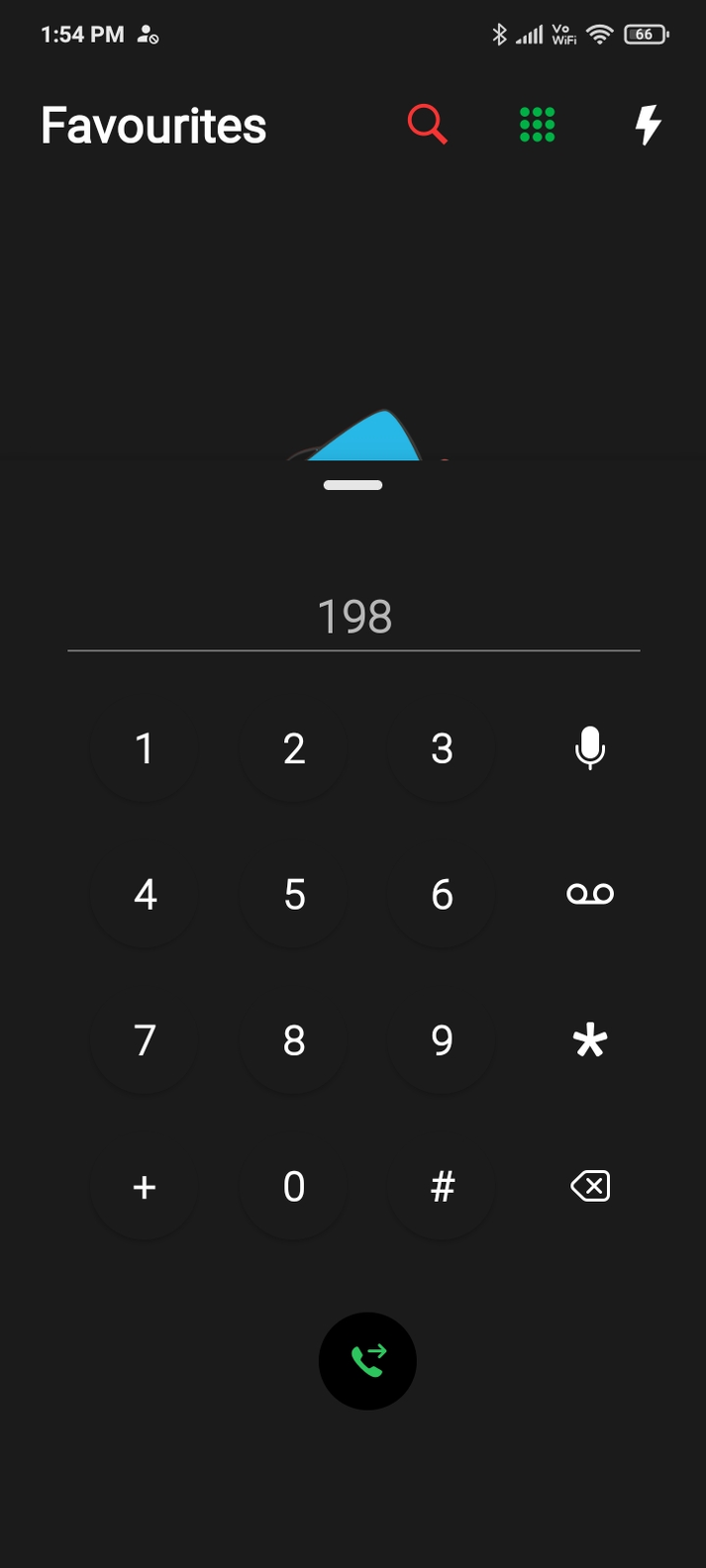Insert the asterisk symbol
706x1568 pixels.
click(590, 1040)
